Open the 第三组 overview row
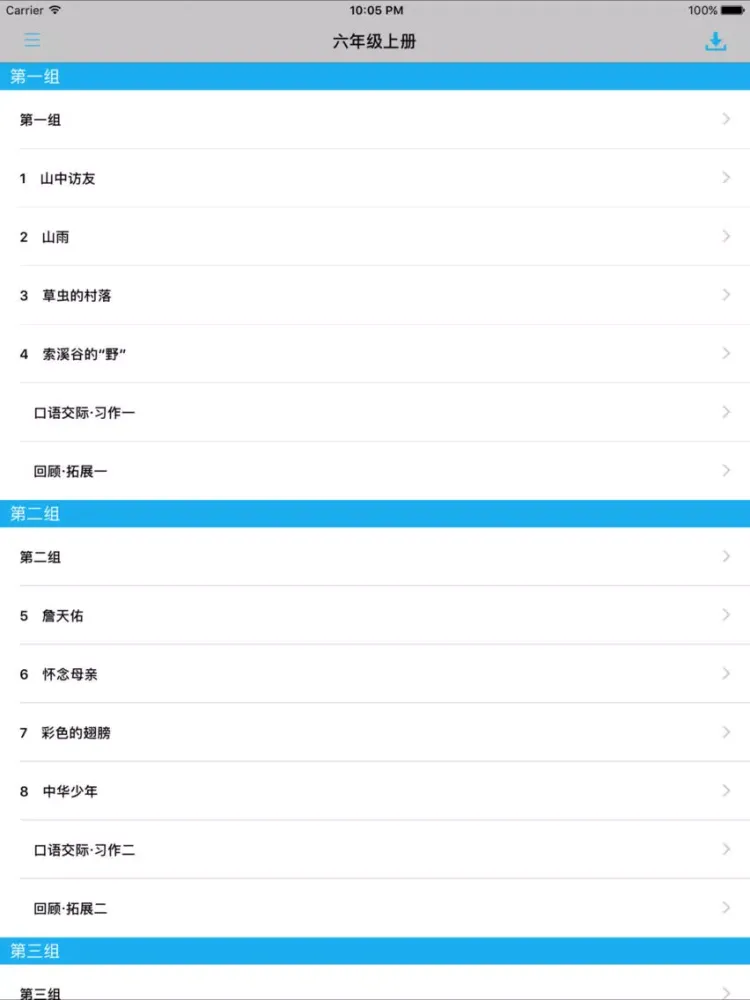Image resolution: width=750 pixels, height=1000 pixels. (375, 990)
